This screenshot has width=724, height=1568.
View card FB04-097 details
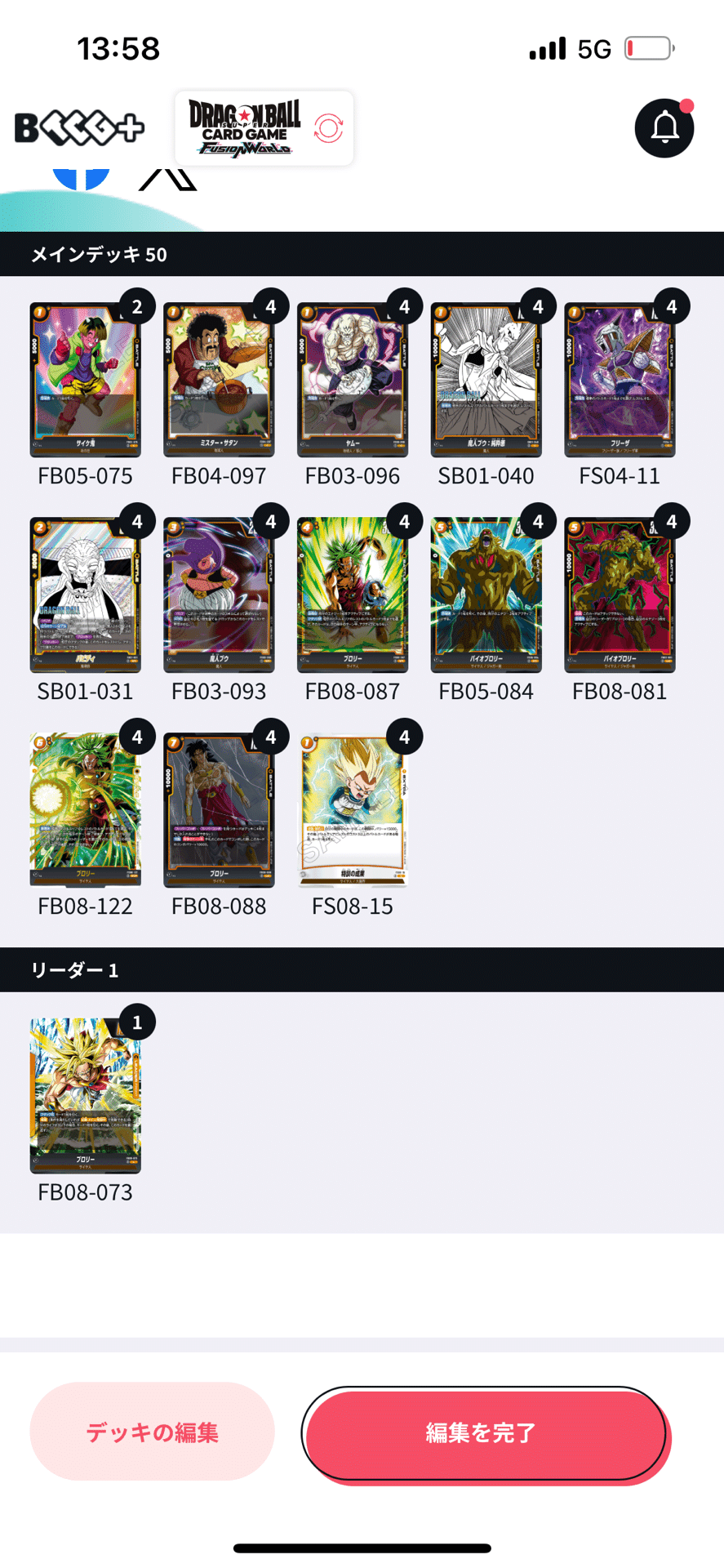tap(219, 380)
